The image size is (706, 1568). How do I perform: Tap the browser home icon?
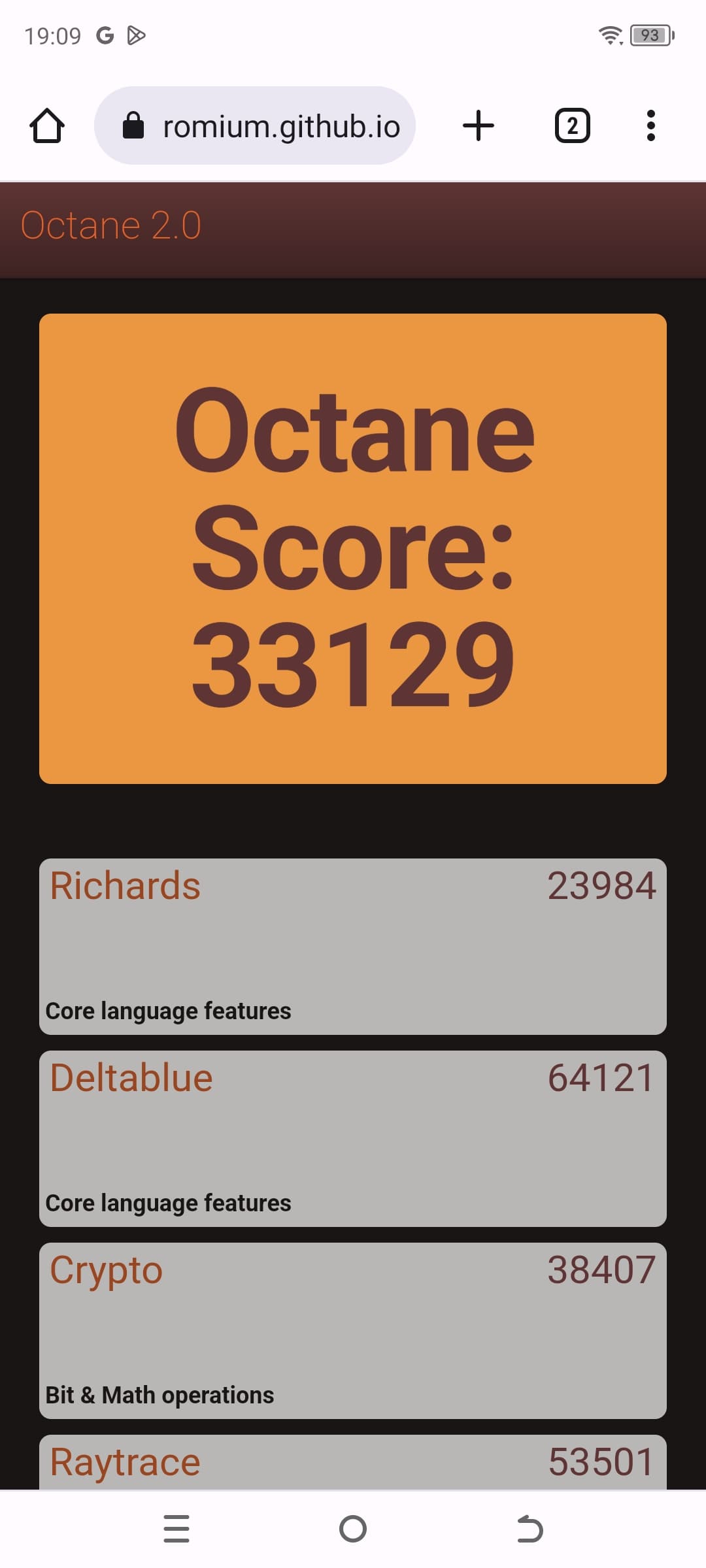click(47, 125)
